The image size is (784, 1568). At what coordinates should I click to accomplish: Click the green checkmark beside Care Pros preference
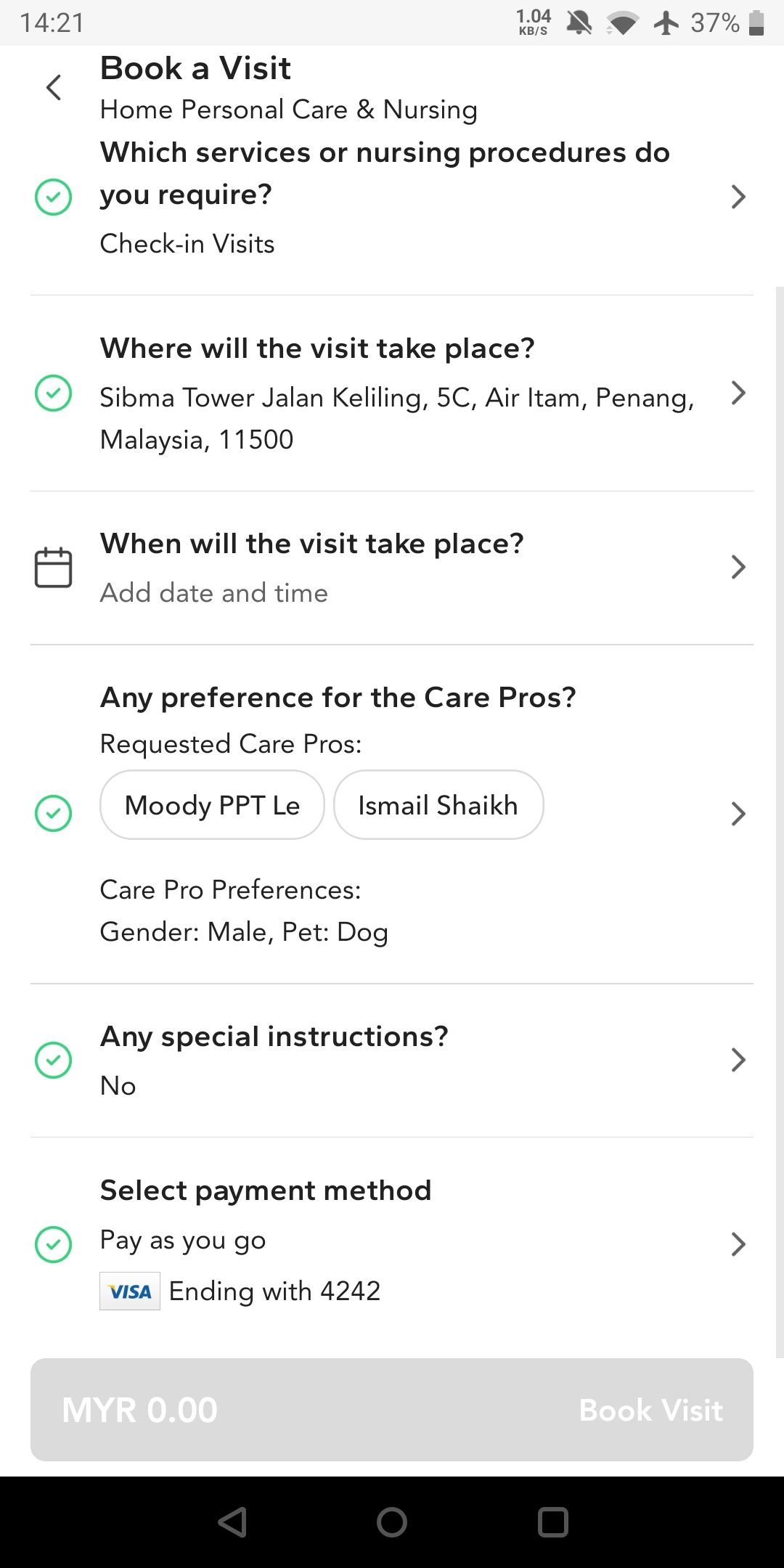(x=53, y=814)
